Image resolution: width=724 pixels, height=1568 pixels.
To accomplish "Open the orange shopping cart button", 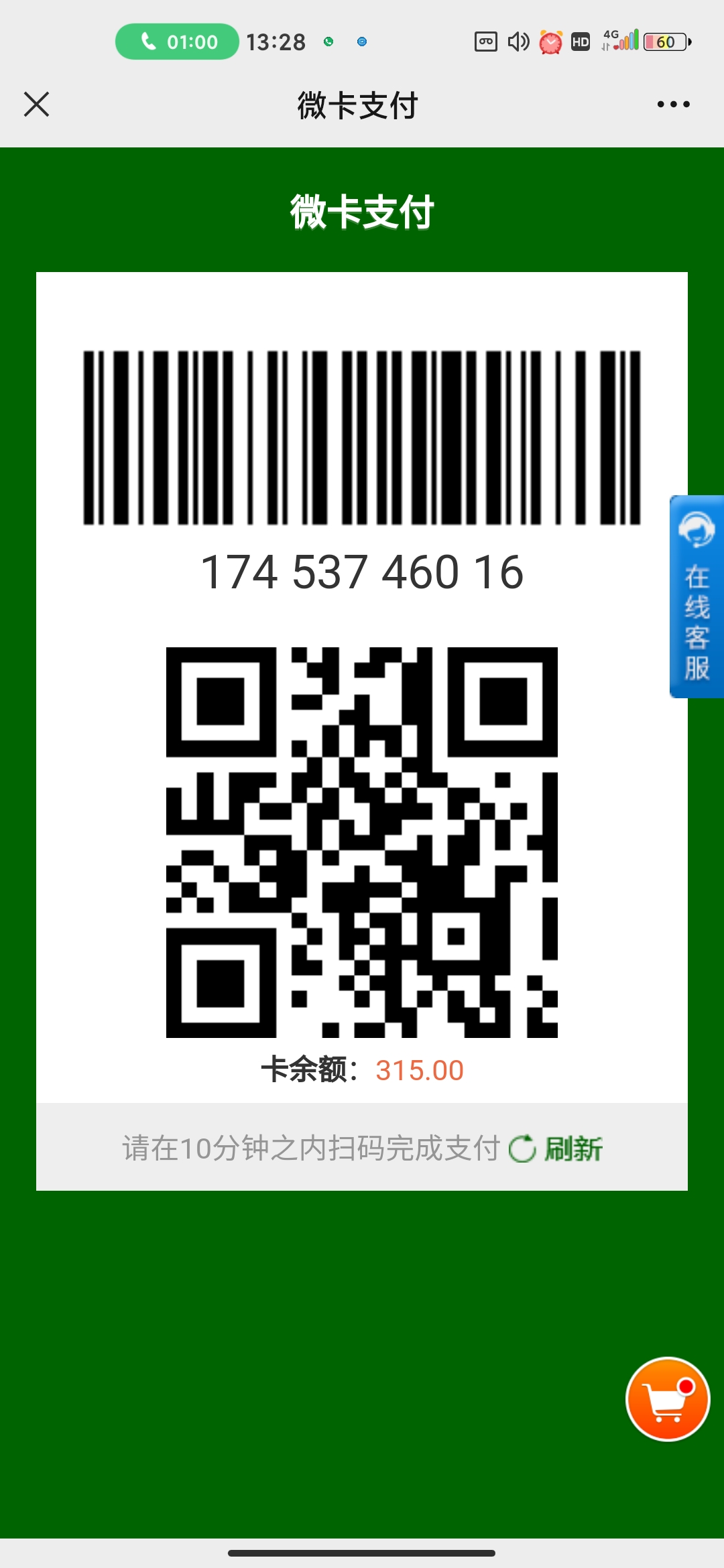I will click(x=668, y=1399).
